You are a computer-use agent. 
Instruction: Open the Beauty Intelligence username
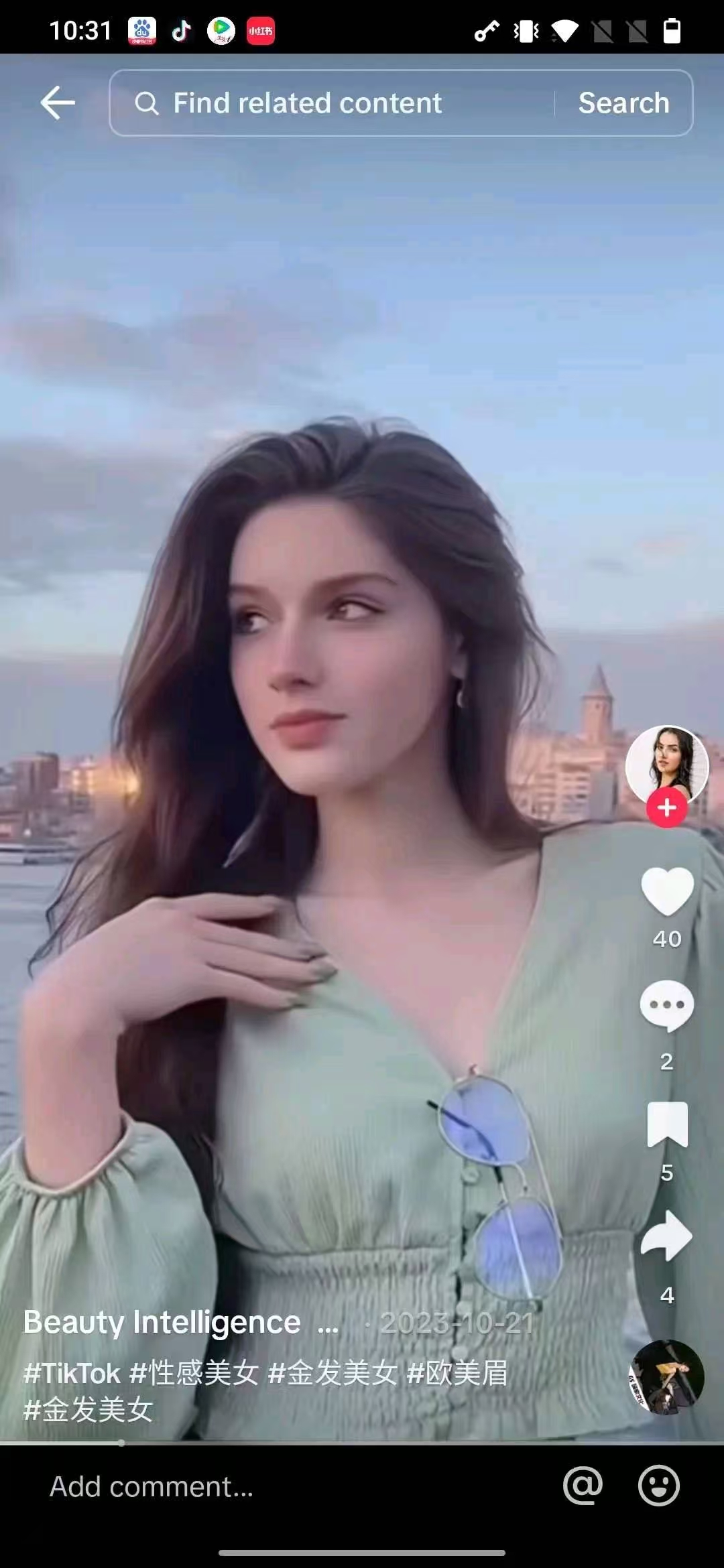[162, 1322]
